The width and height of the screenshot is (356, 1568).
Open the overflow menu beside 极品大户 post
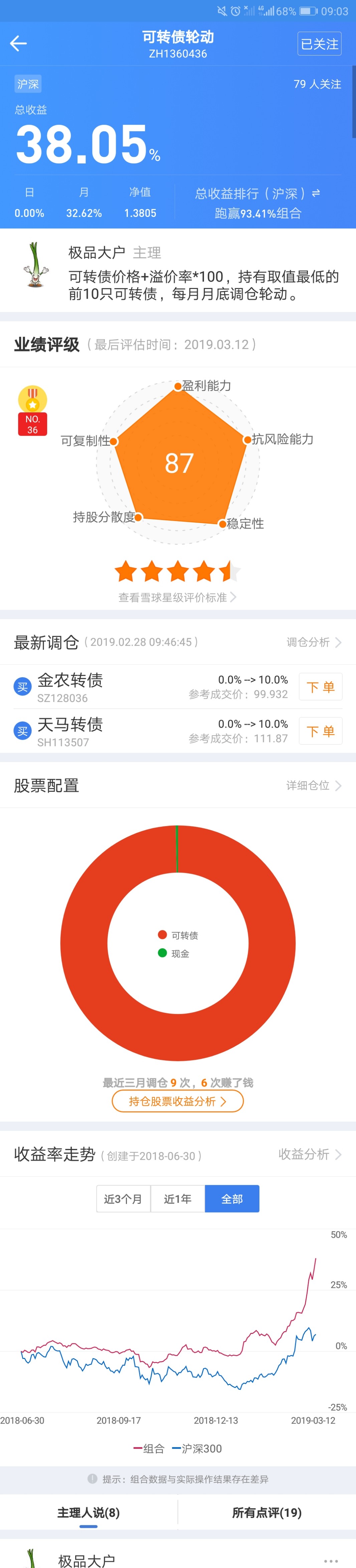pos(331,1561)
